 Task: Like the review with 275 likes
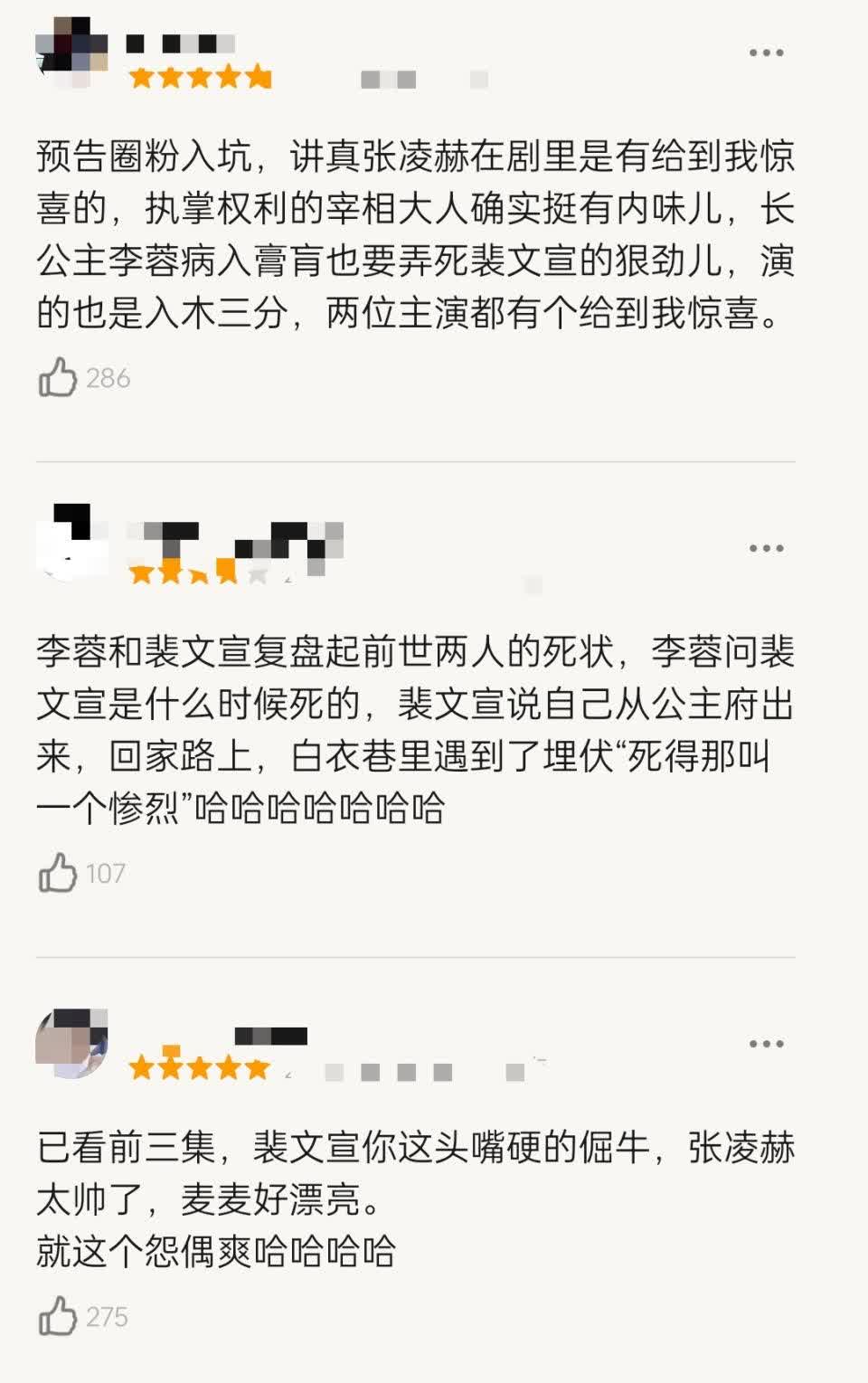pyautogui.click(x=58, y=1316)
